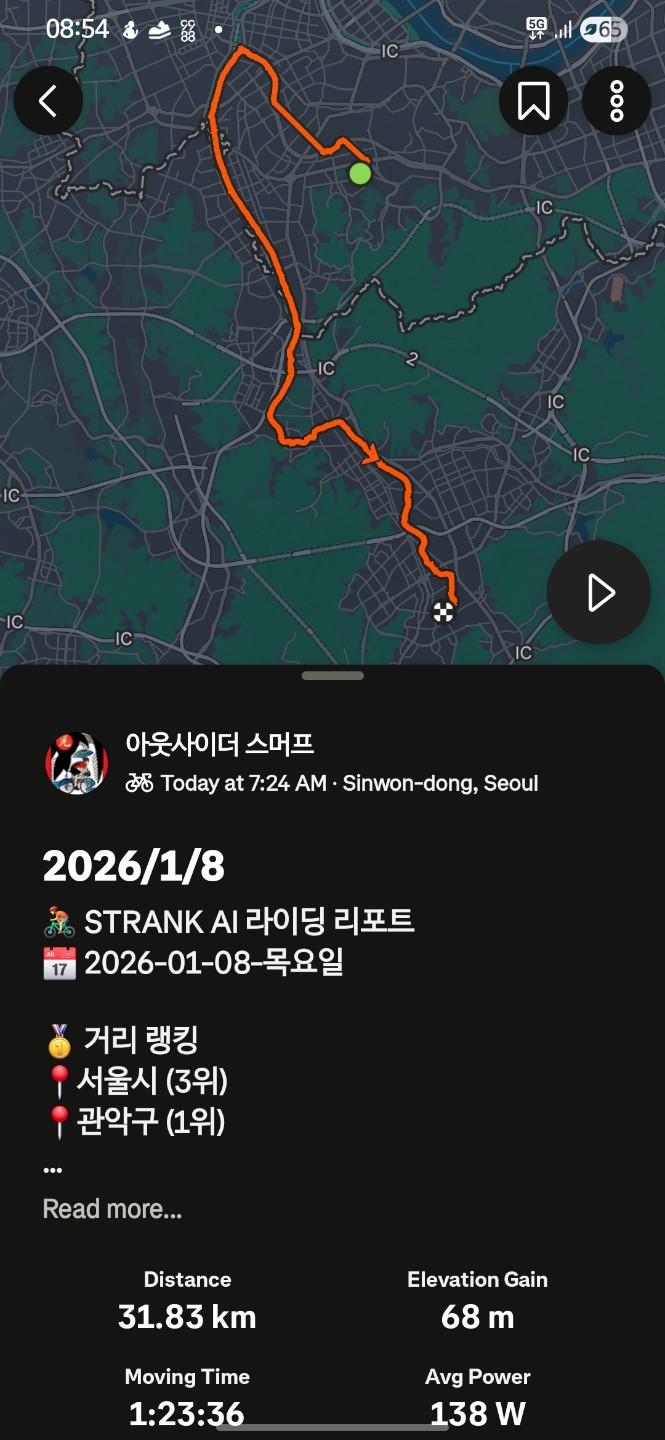The height and width of the screenshot is (1440, 665).
Task: Open the three-dot overflow menu
Action: (616, 100)
